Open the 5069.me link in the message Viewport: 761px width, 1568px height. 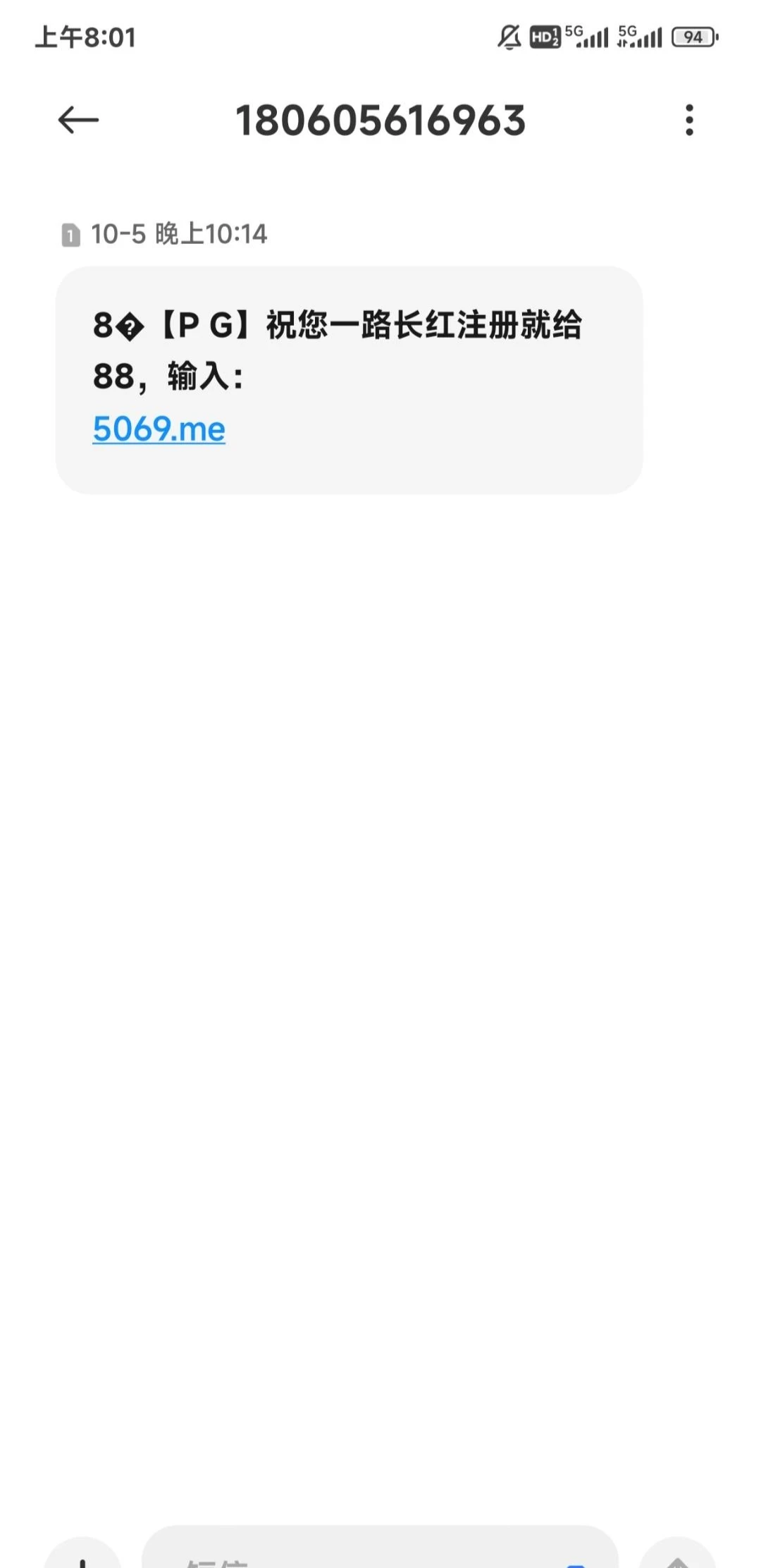coord(159,429)
